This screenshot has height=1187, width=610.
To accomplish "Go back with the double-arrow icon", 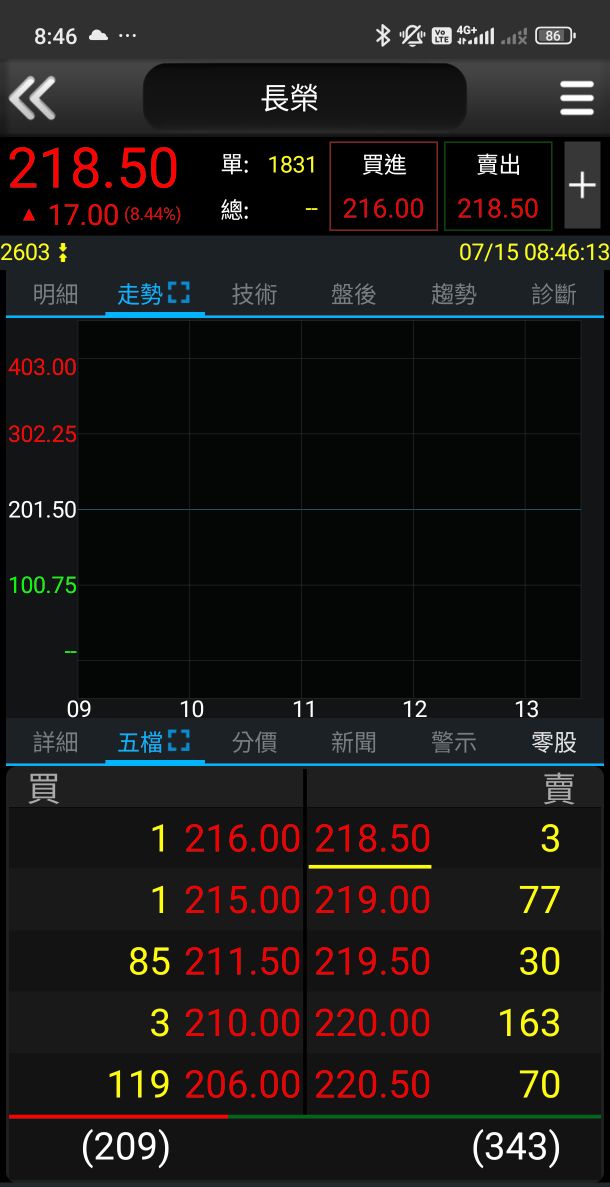I will [32, 98].
